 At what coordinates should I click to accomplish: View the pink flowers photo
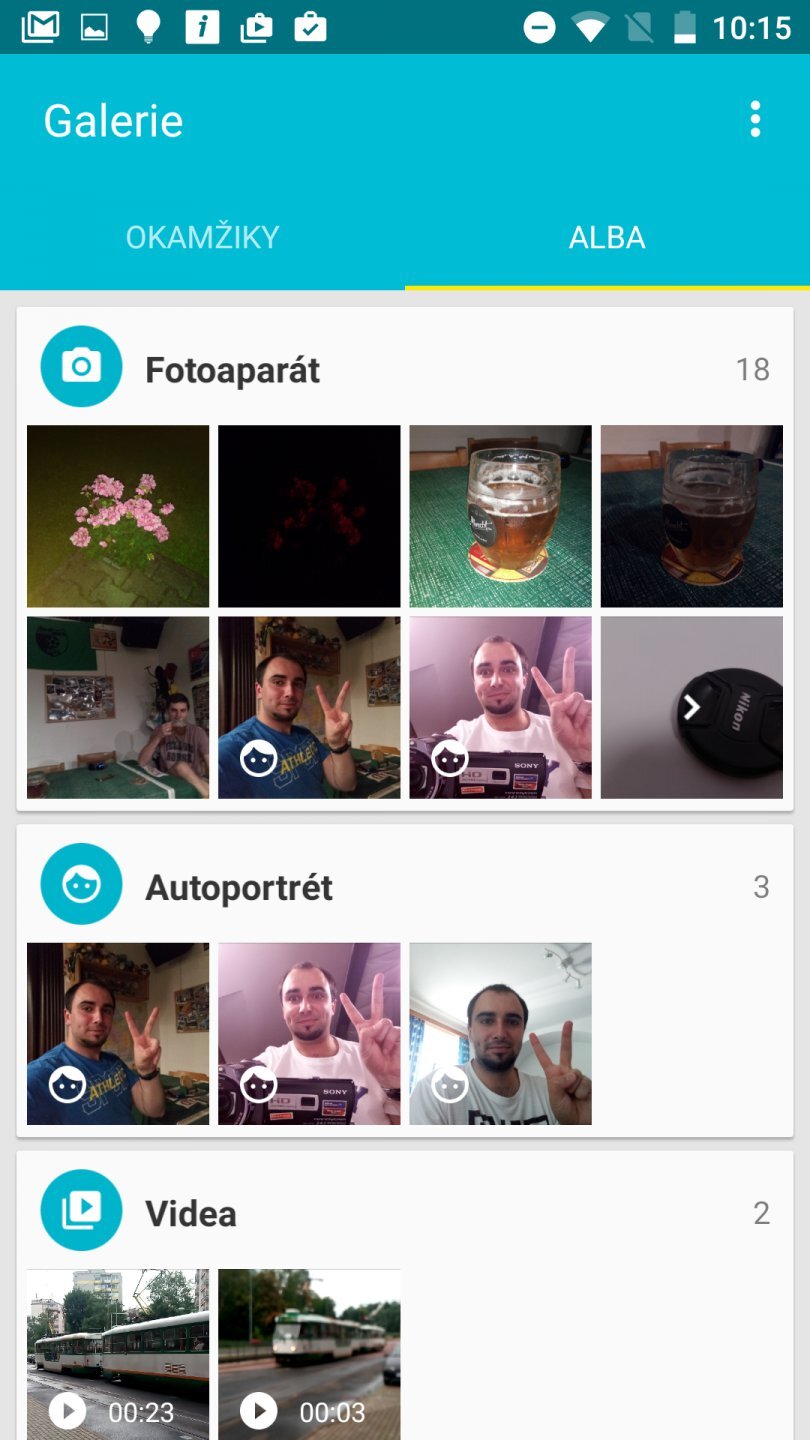[118, 516]
